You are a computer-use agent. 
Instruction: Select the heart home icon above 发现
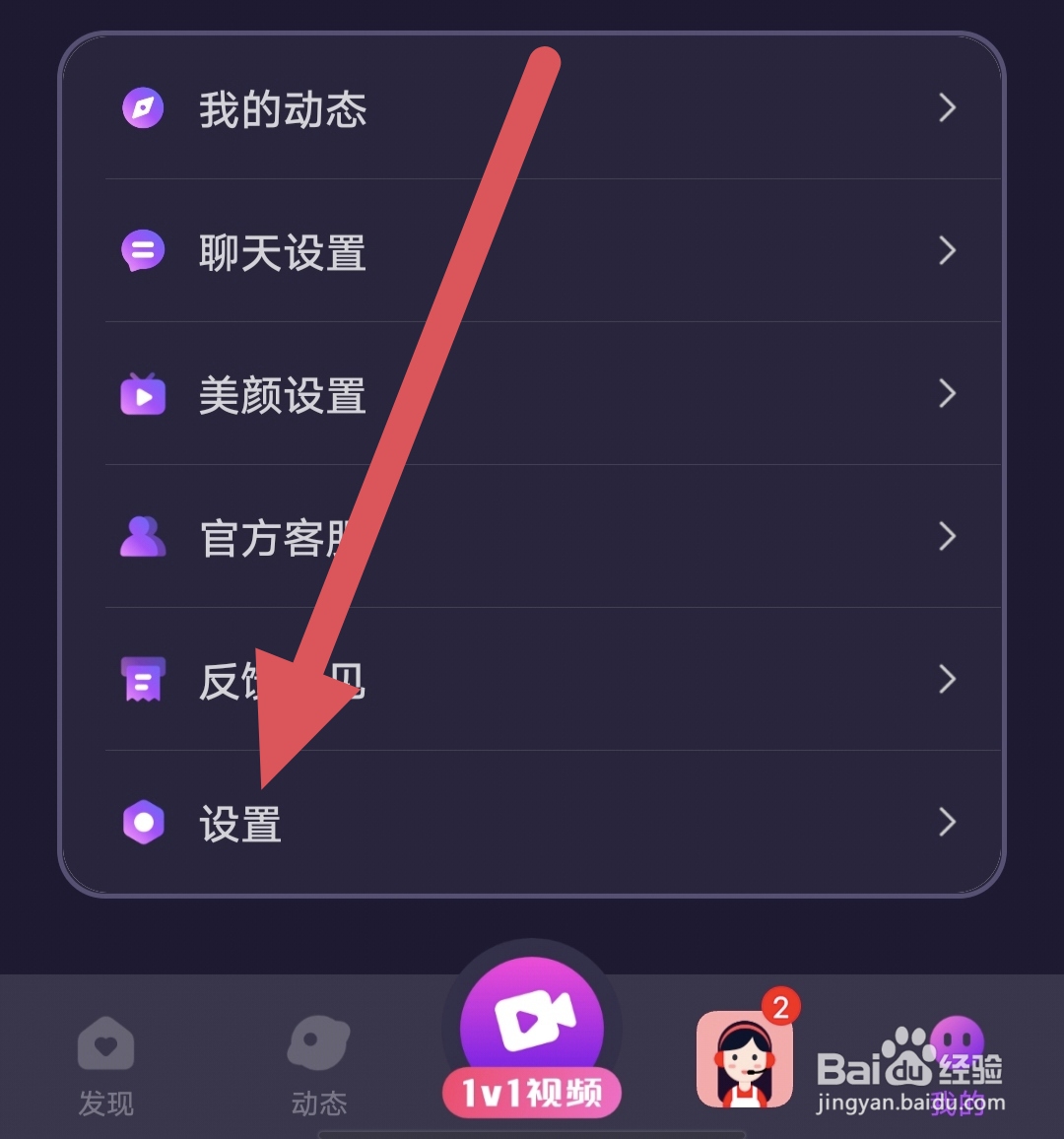[105, 1042]
